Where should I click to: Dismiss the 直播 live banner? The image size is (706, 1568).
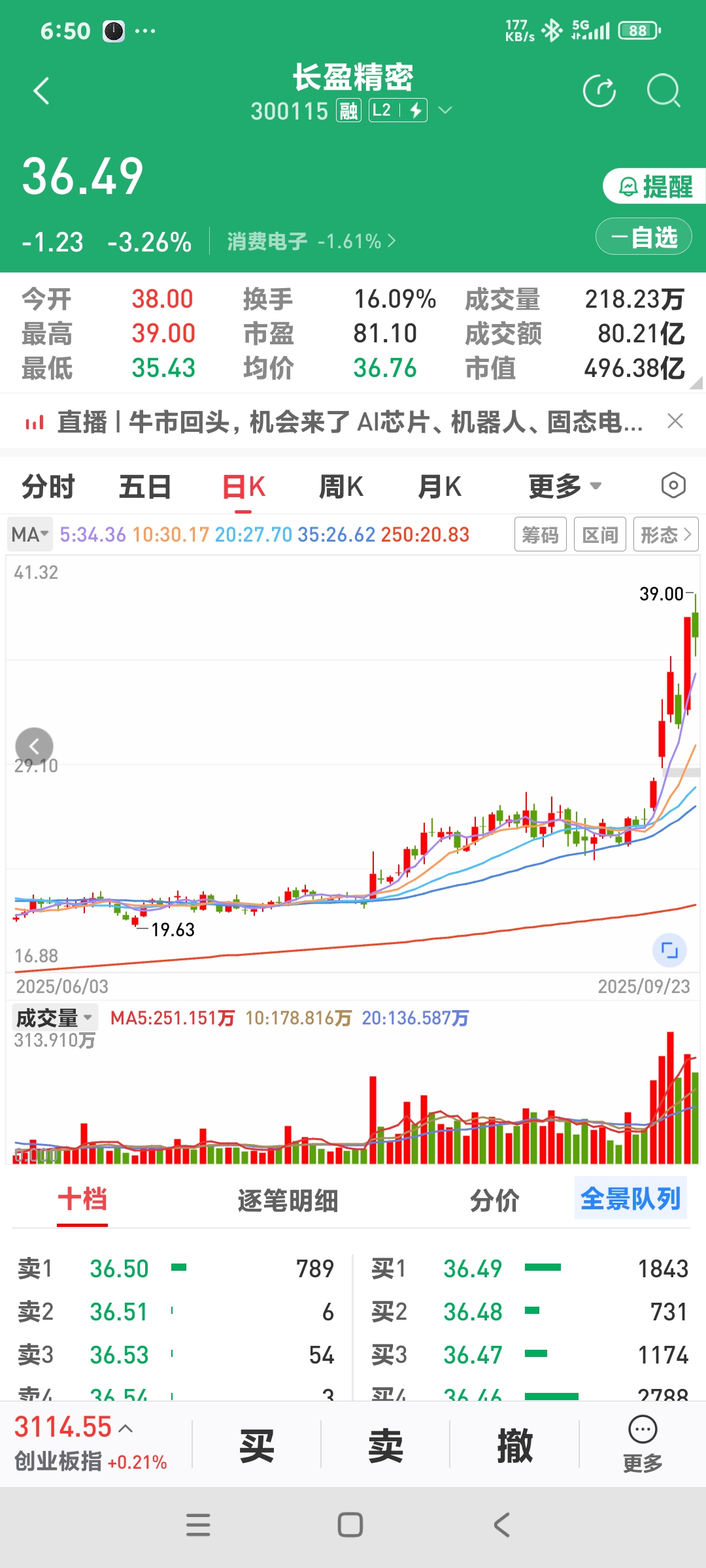click(675, 421)
